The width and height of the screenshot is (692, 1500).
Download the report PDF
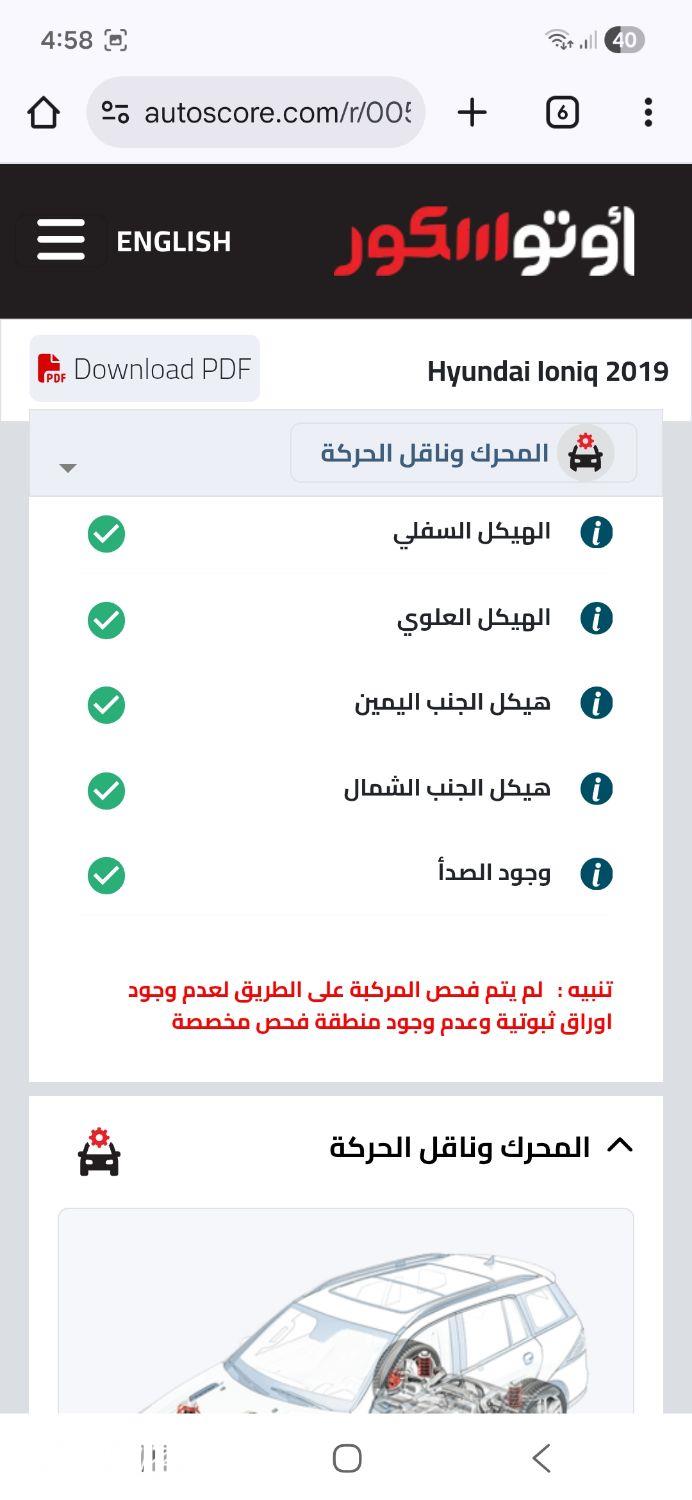pyautogui.click(x=145, y=369)
